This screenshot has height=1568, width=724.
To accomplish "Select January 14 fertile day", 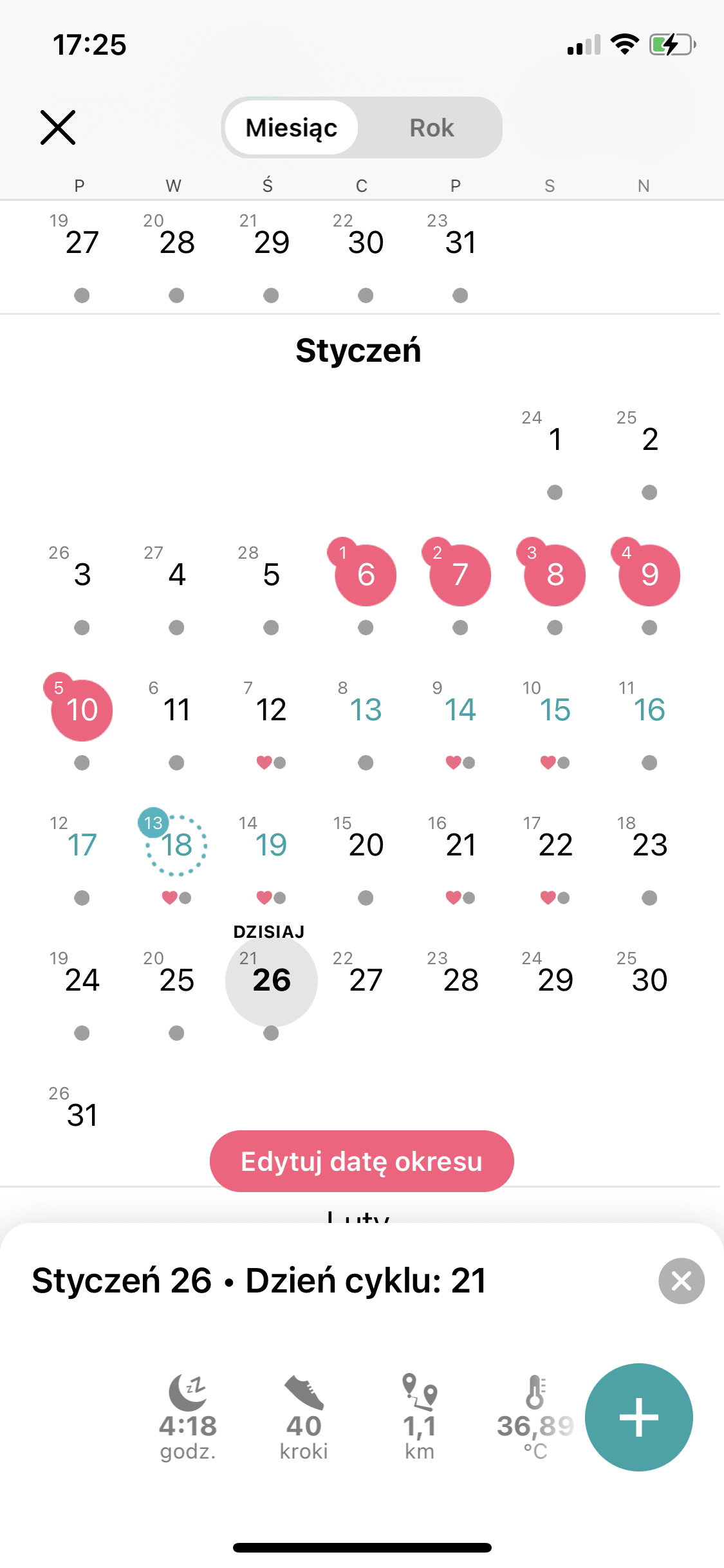I will coord(460,710).
